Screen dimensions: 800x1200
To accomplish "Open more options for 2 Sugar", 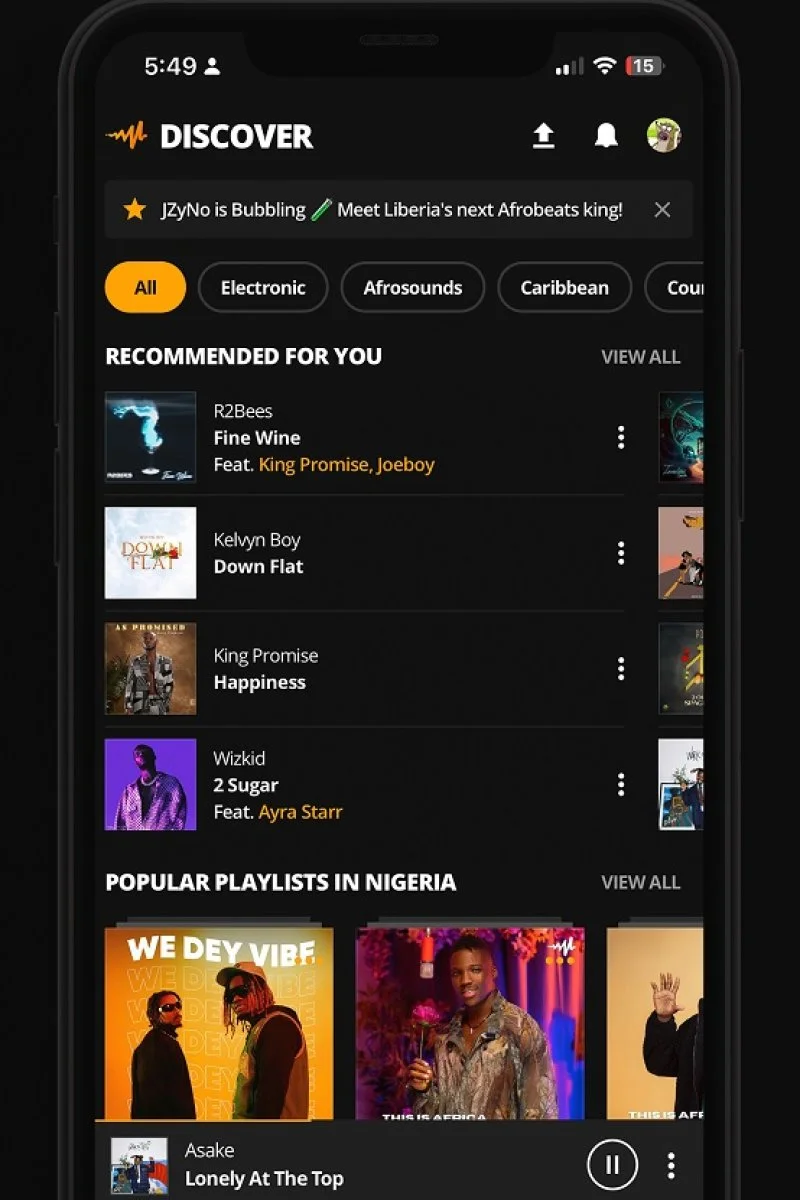I will click(x=621, y=785).
